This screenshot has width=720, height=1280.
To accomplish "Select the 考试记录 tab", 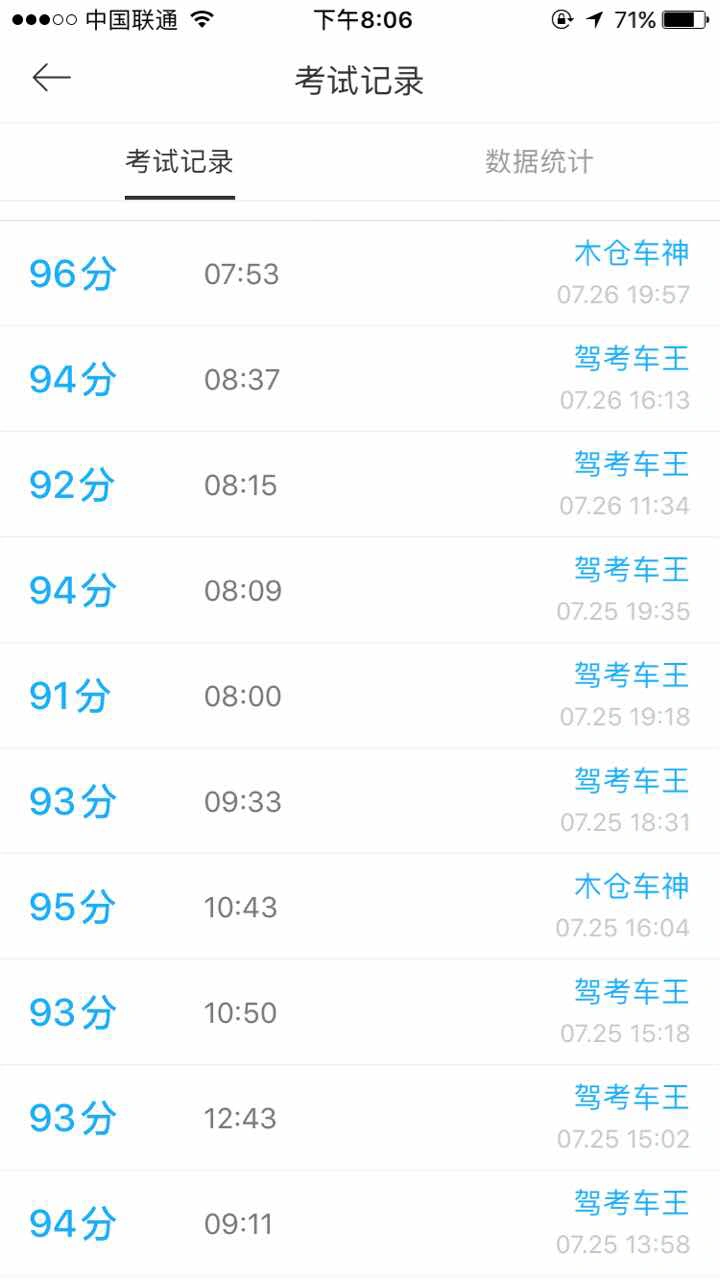I will [x=180, y=161].
